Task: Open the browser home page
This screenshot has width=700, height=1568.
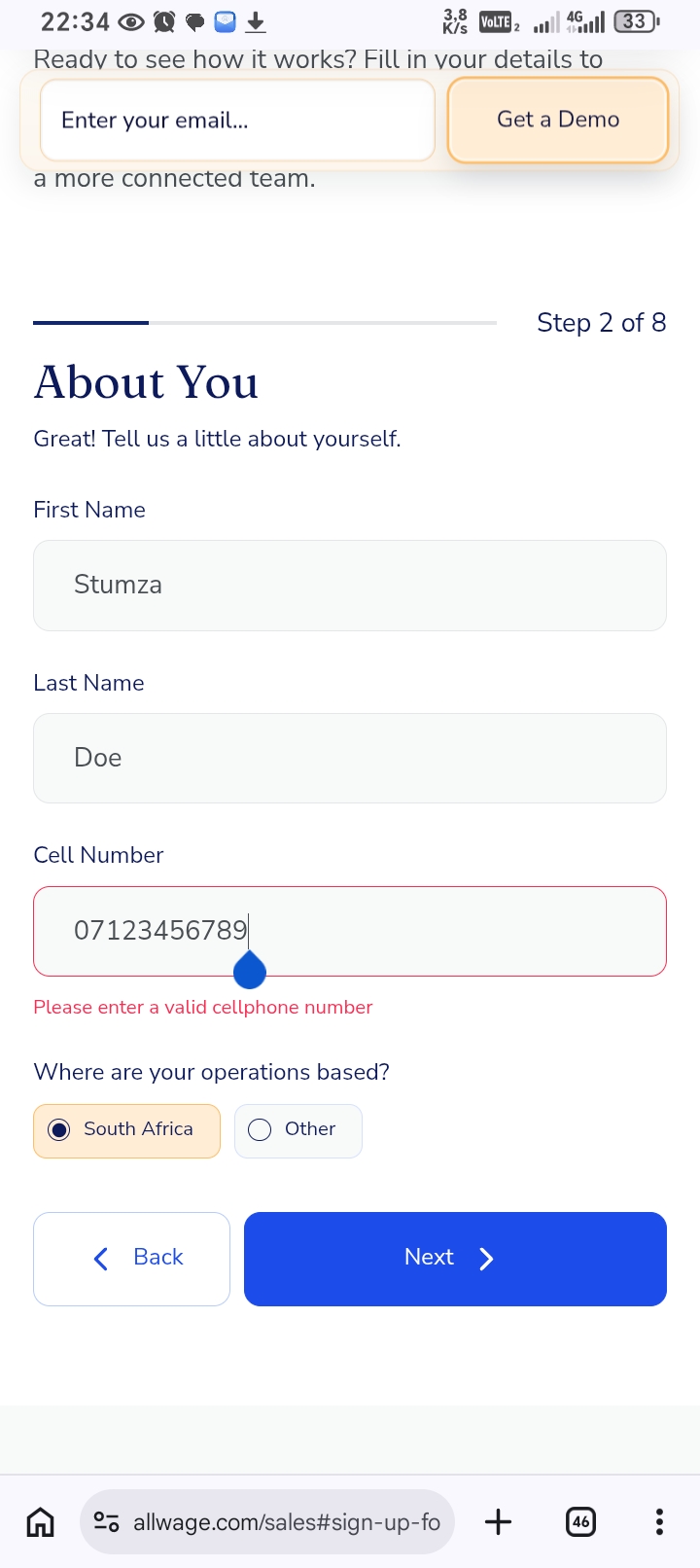Action: 40,1521
